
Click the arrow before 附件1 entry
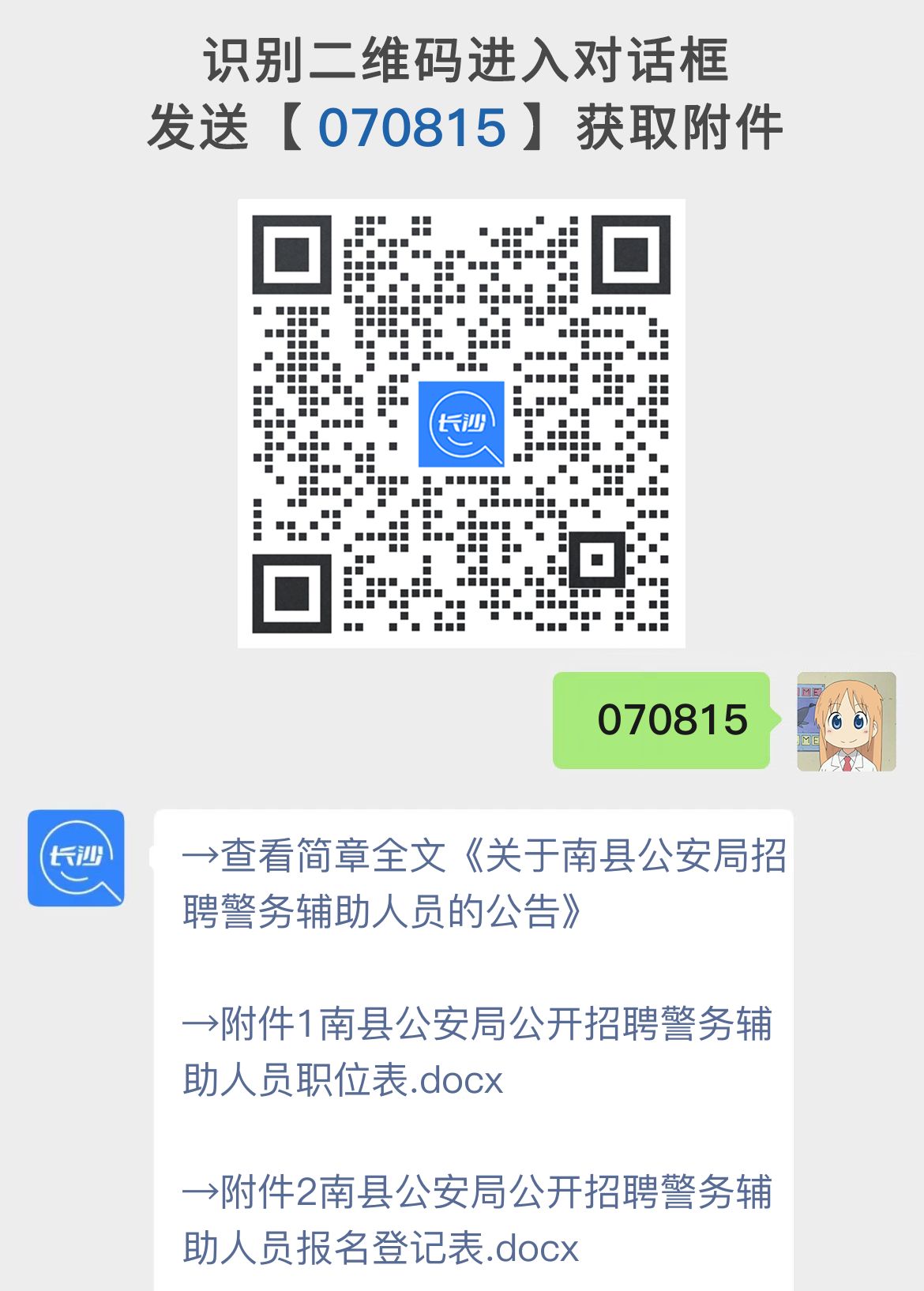pos(200,1023)
